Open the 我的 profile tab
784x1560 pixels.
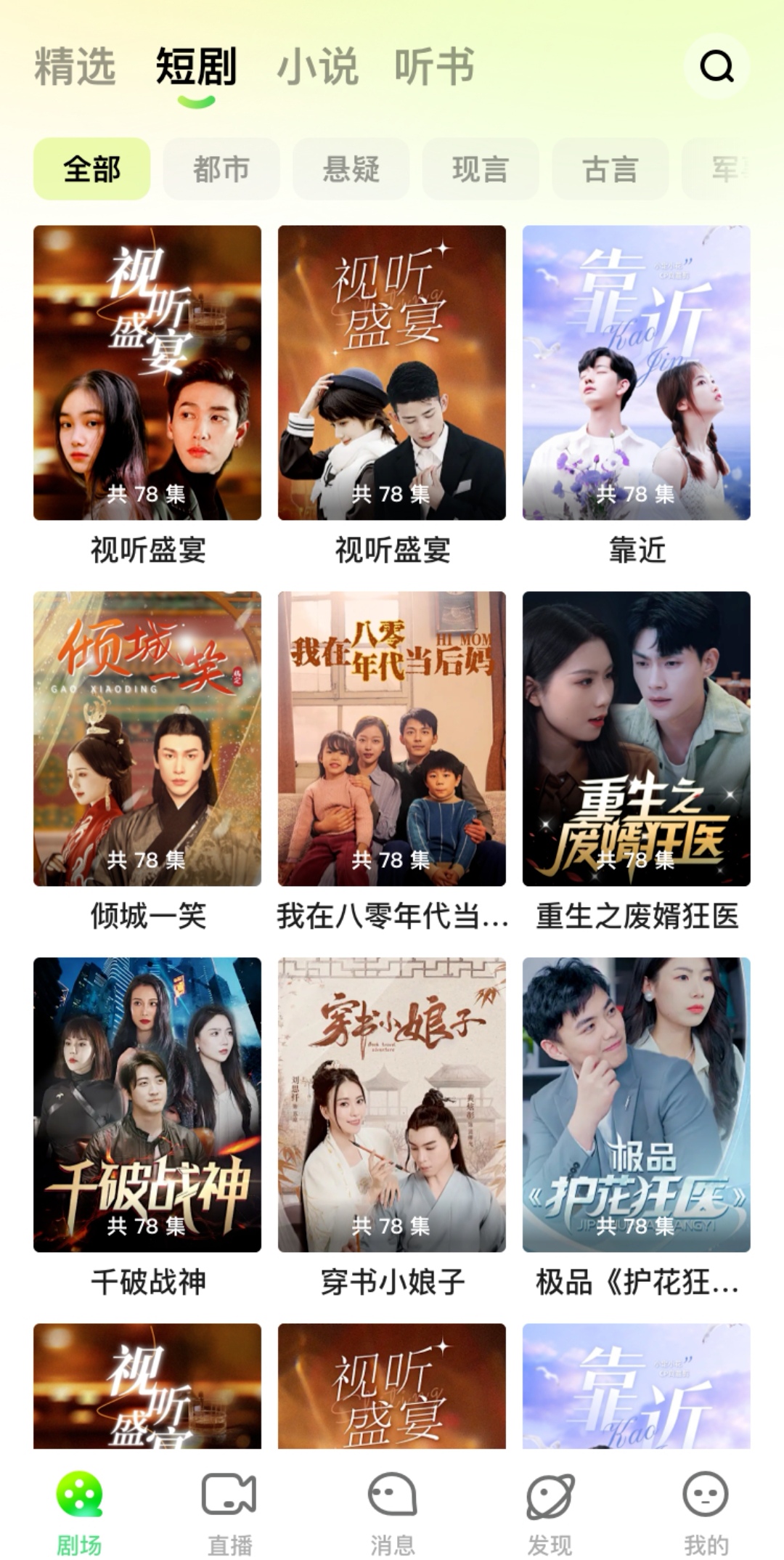(x=706, y=1512)
